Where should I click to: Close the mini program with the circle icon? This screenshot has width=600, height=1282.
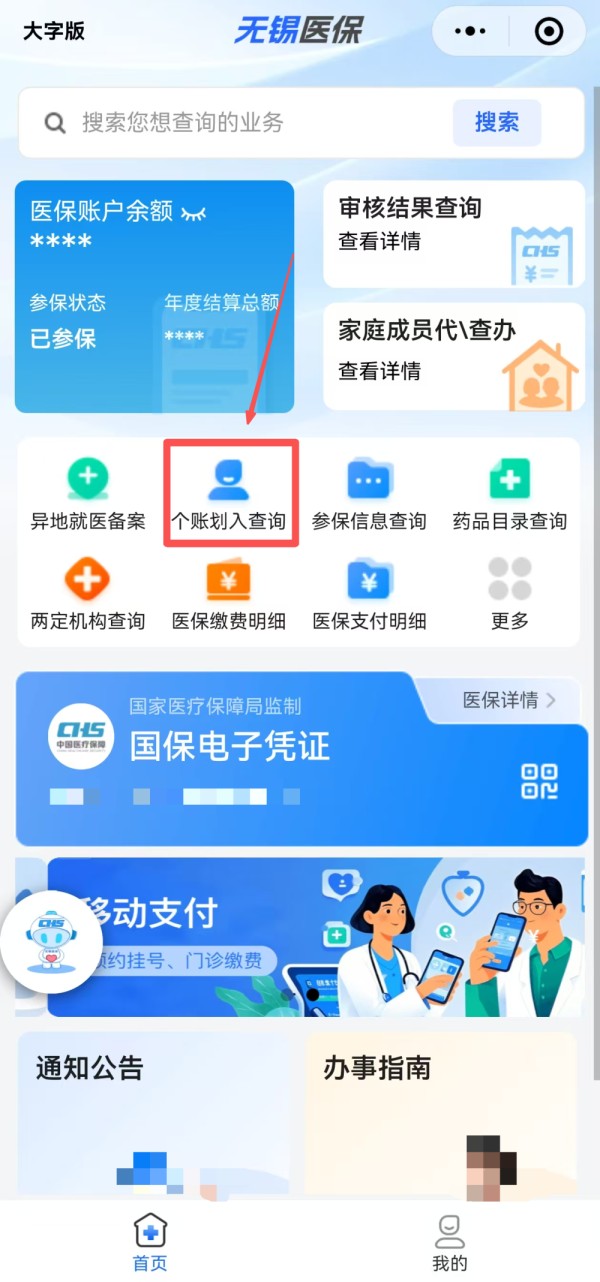pyautogui.click(x=549, y=32)
